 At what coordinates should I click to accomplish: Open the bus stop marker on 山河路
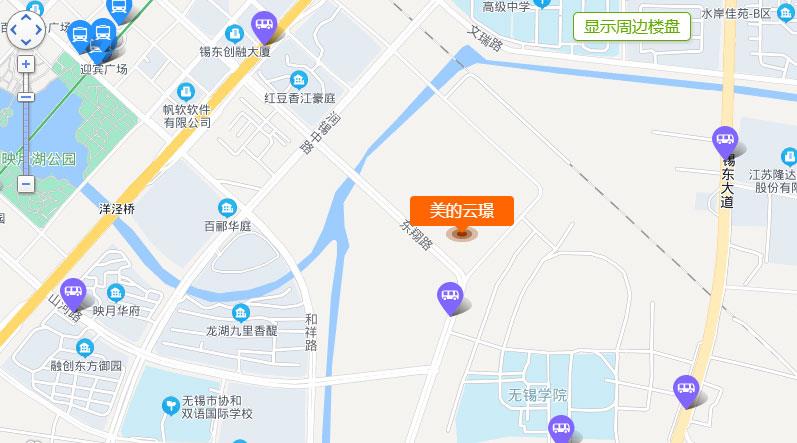pos(72,291)
